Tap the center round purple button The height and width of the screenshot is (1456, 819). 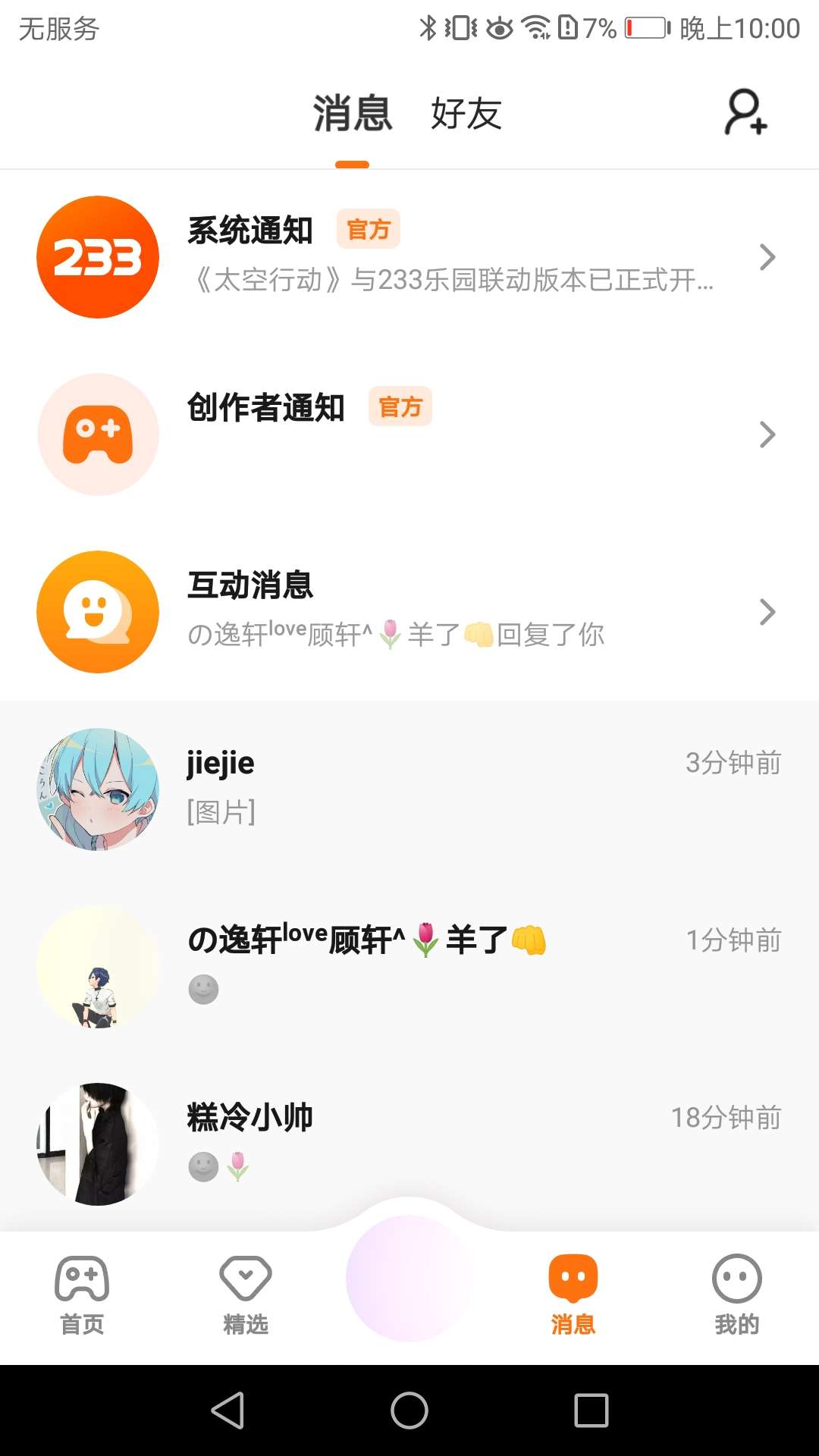409,1277
